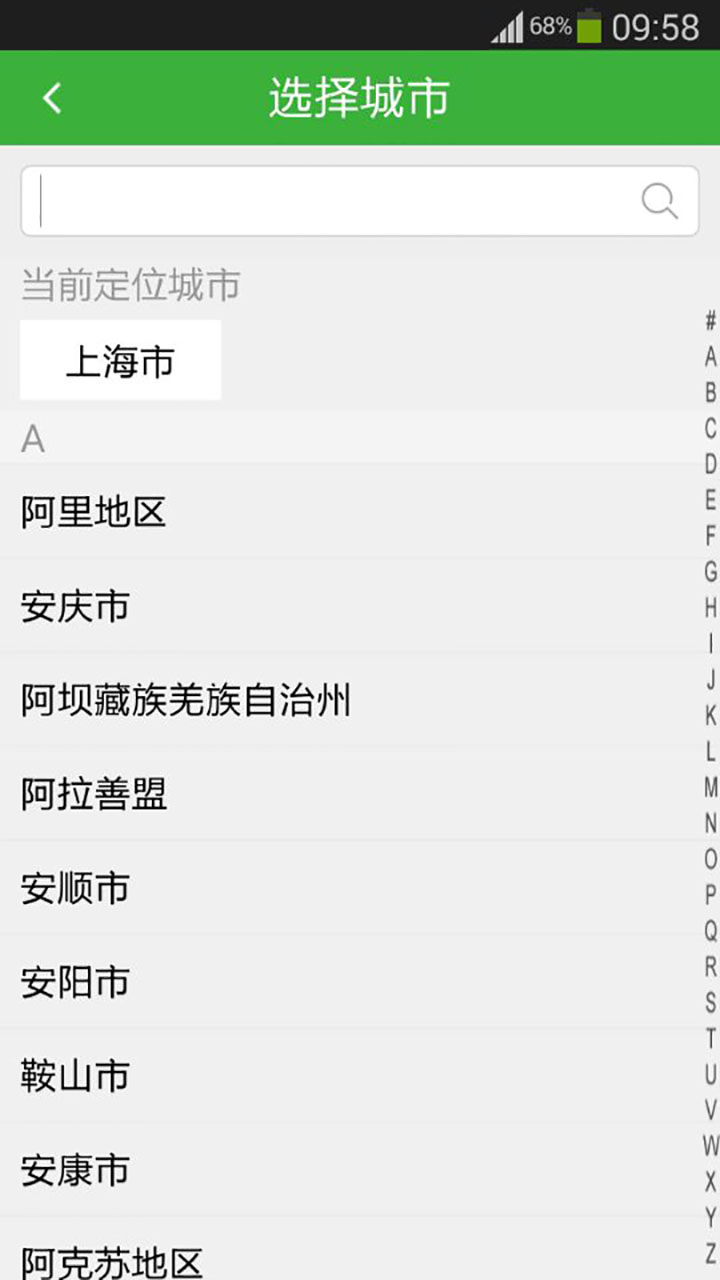
Task: Tap the signal strength icon in the status bar
Action: coord(507,27)
